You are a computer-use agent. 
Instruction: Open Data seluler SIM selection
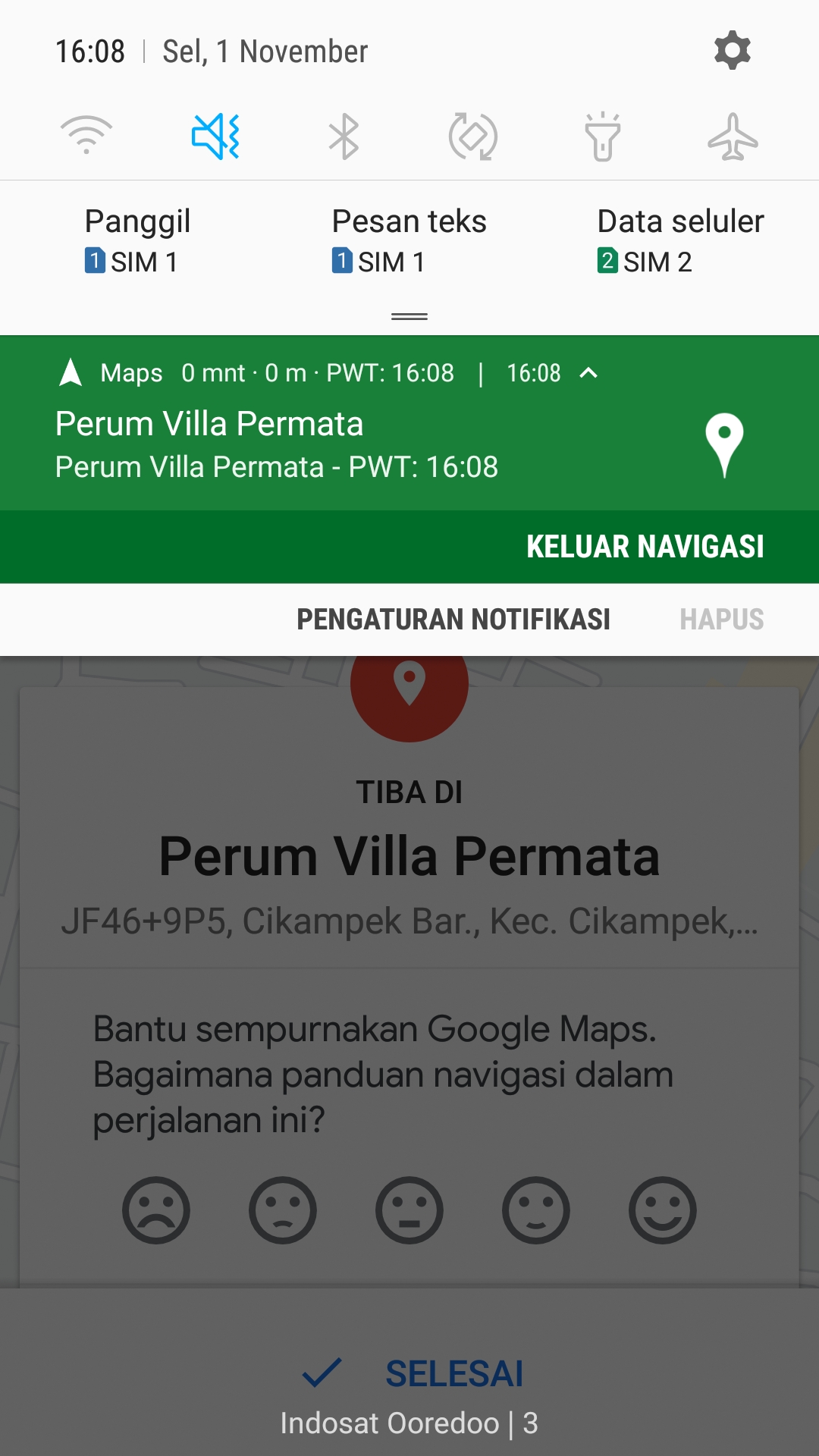pyautogui.click(x=680, y=241)
